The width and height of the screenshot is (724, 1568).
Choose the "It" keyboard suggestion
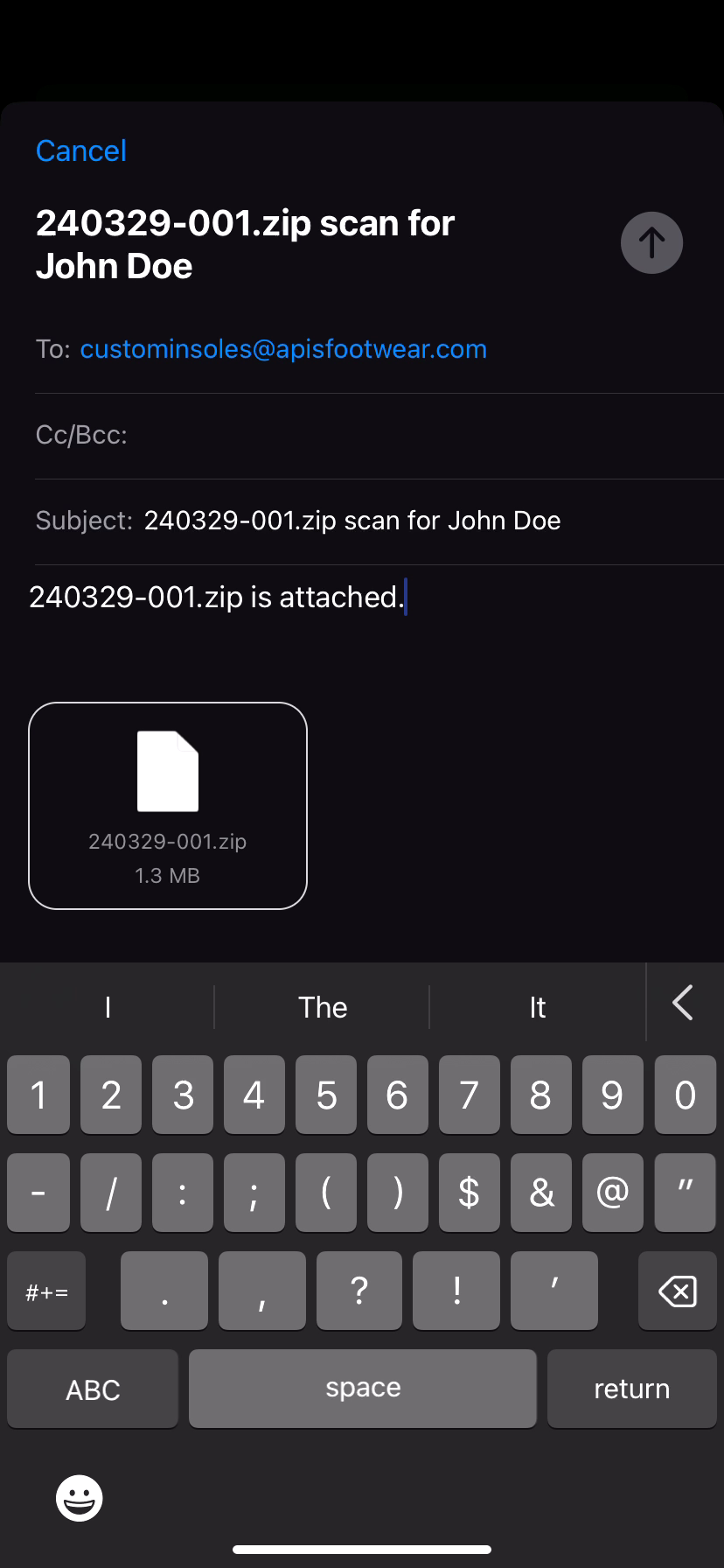pyautogui.click(x=537, y=1007)
